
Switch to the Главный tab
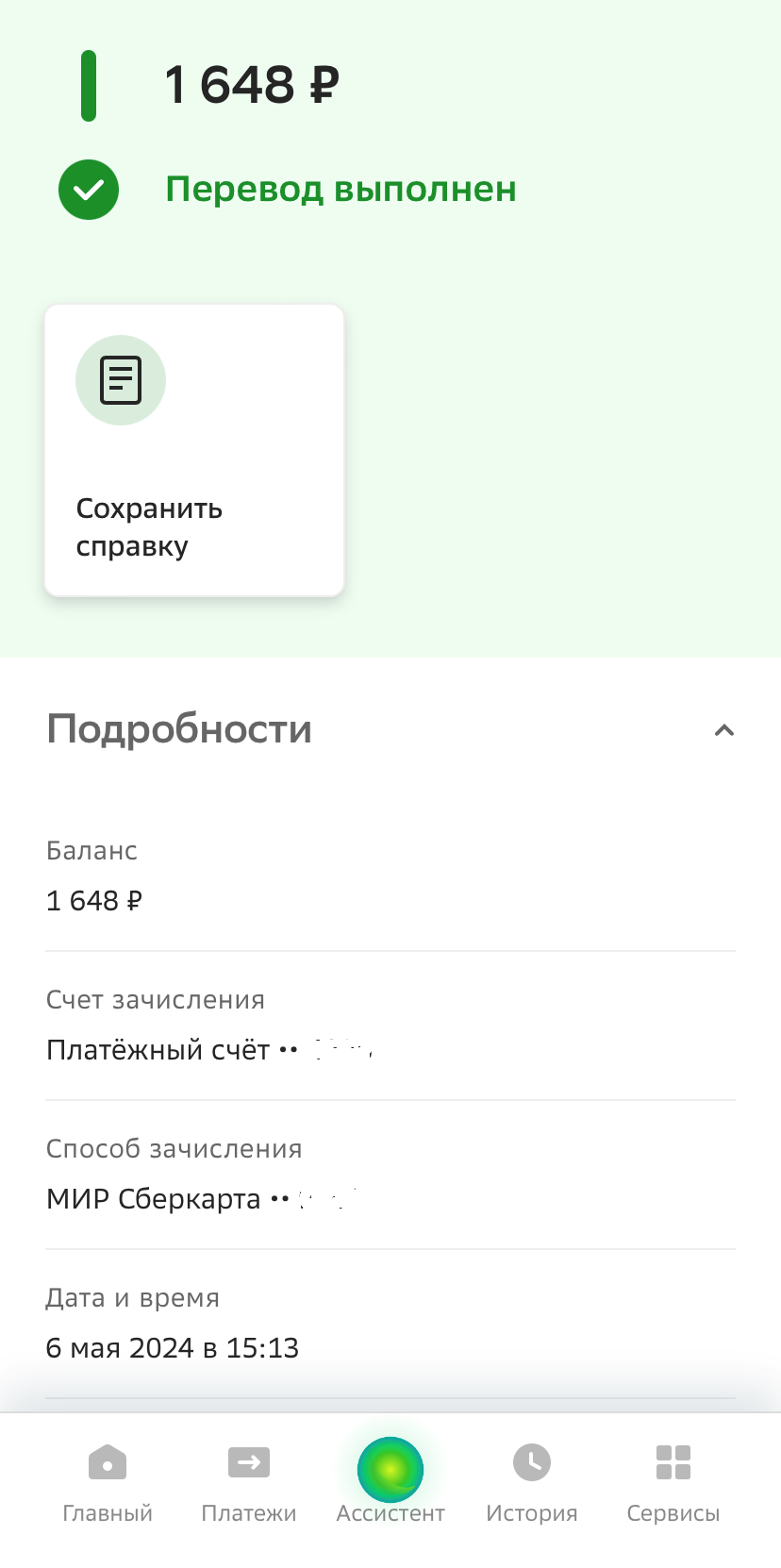pos(108,1481)
